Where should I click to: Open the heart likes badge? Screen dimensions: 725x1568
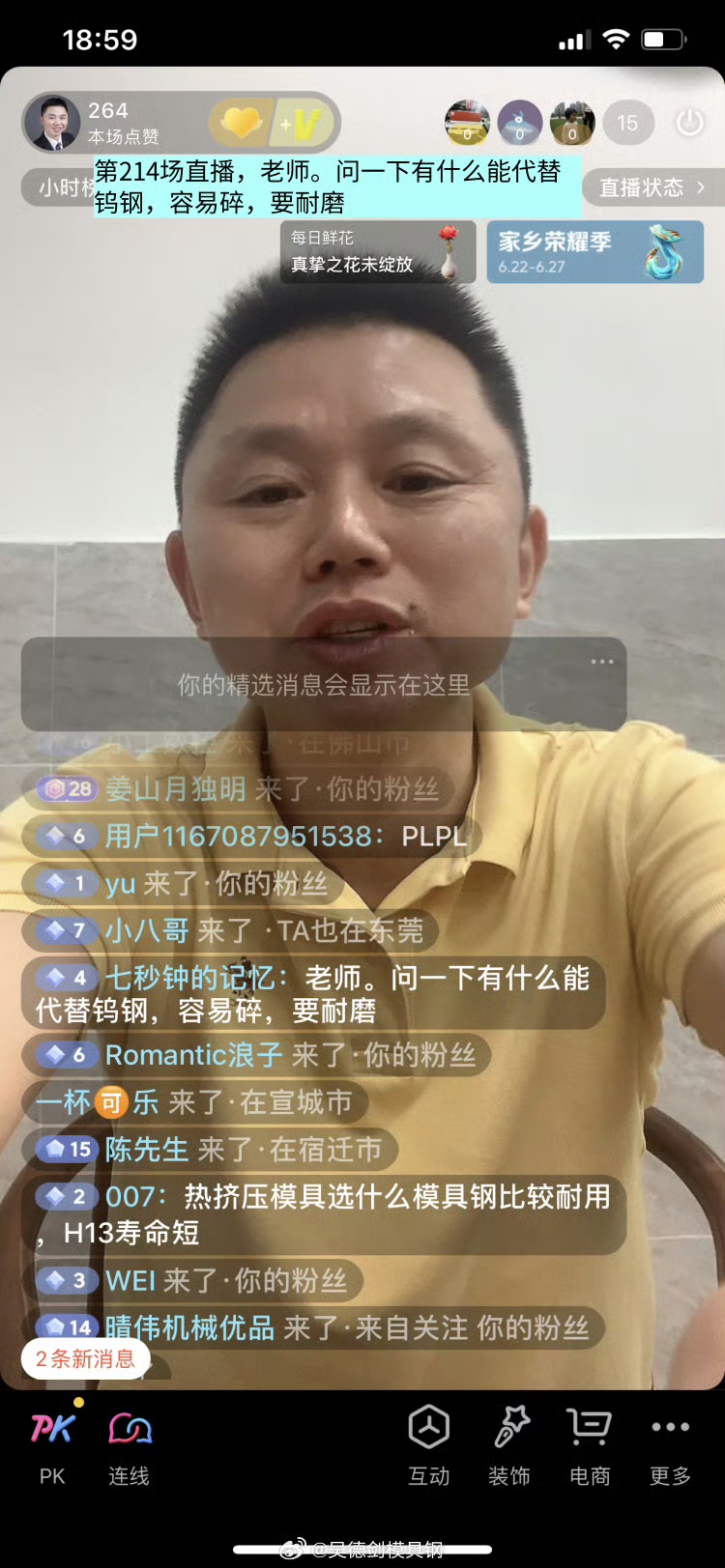(242, 124)
